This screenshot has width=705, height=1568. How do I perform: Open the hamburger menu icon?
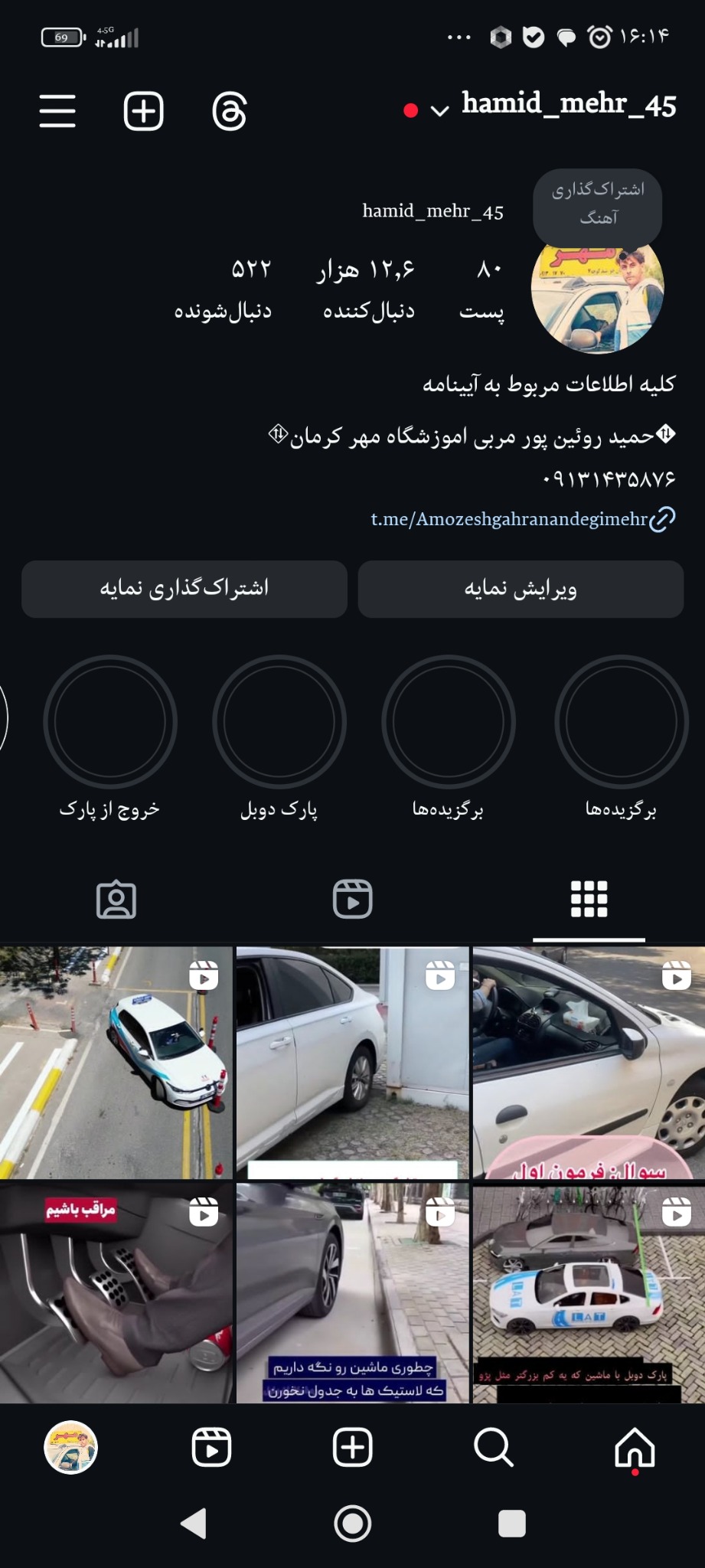(56, 112)
